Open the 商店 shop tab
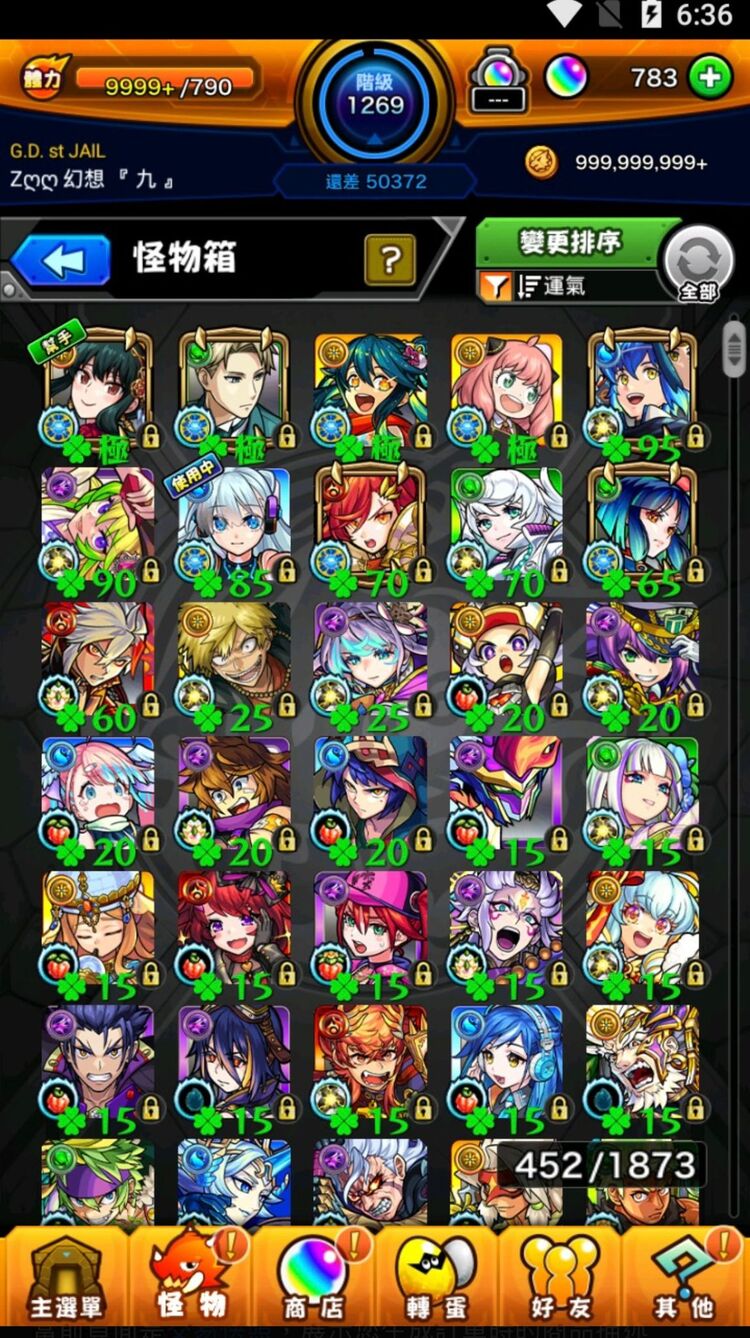 tap(313, 1280)
